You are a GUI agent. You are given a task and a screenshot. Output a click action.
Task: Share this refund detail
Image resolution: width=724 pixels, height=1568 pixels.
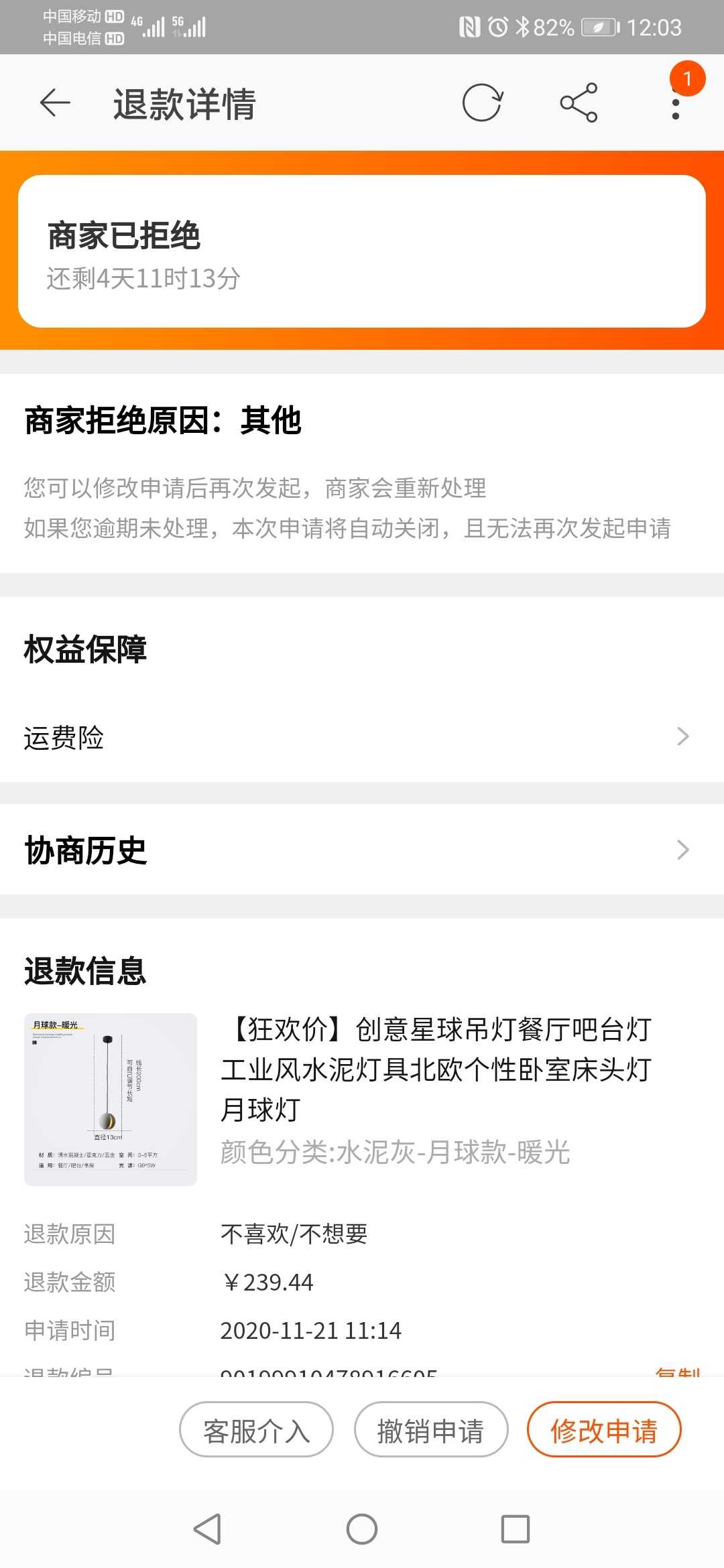(x=579, y=103)
